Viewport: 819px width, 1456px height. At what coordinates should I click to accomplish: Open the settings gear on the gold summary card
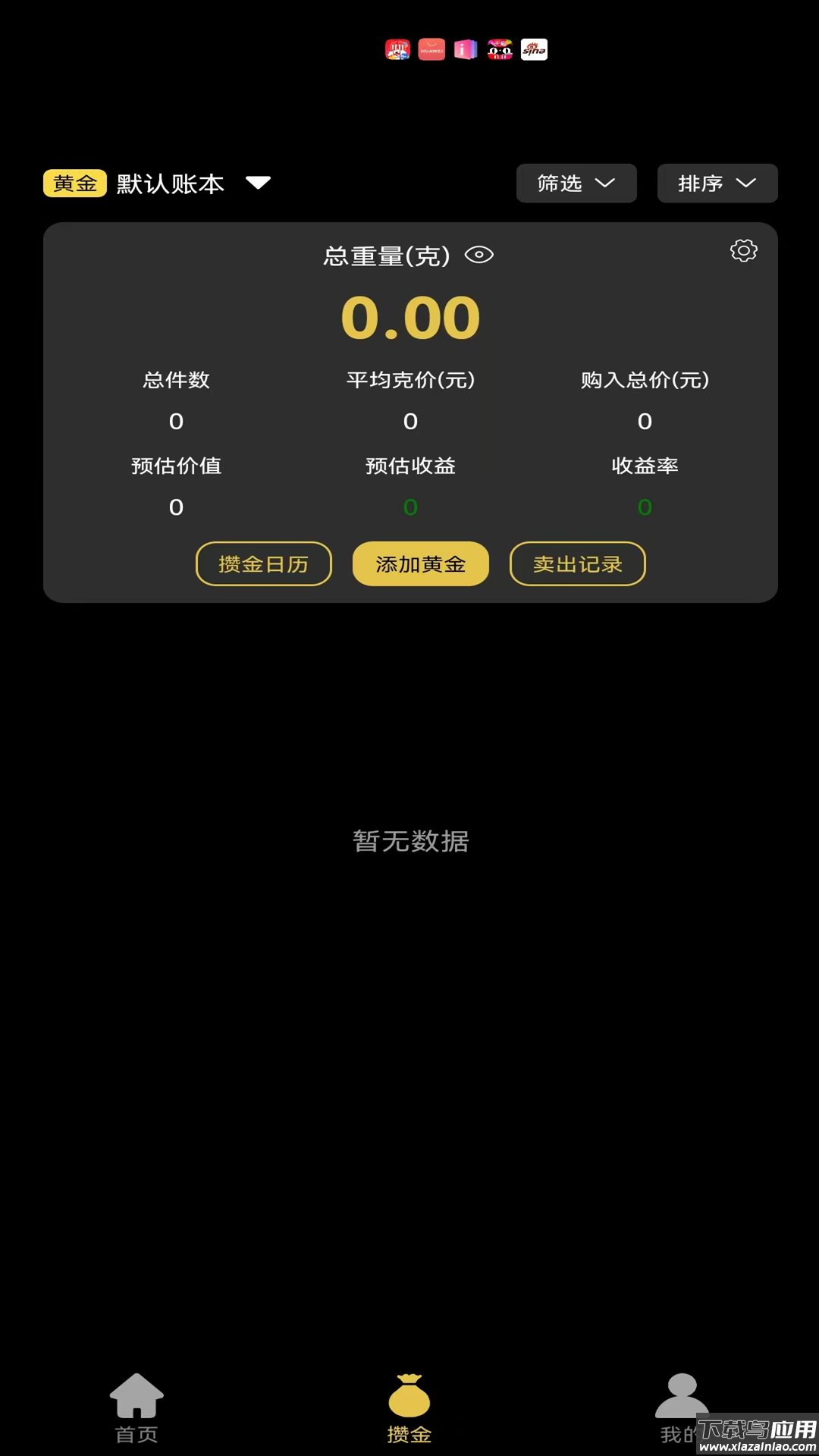coord(744,252)
